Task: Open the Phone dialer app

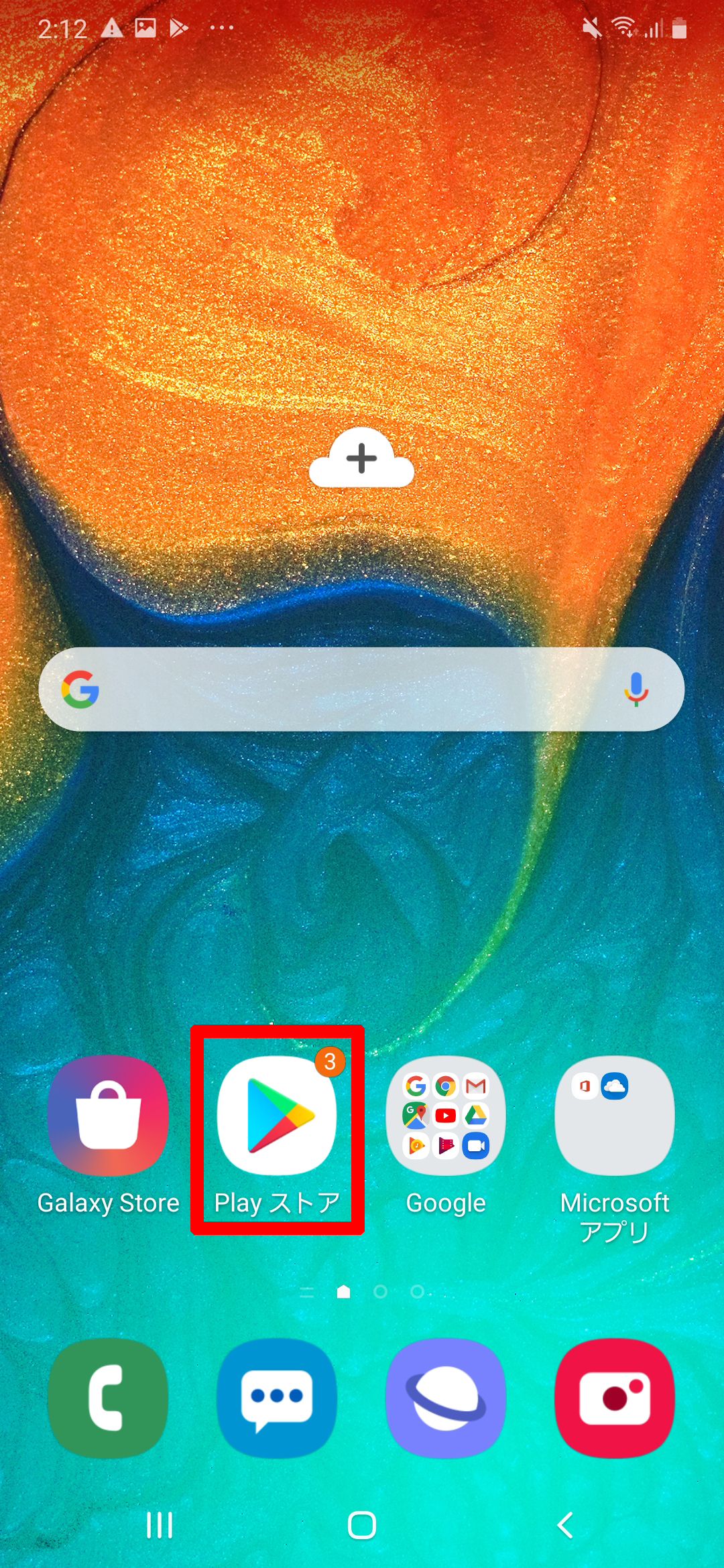Action: tap(108, 1398)
